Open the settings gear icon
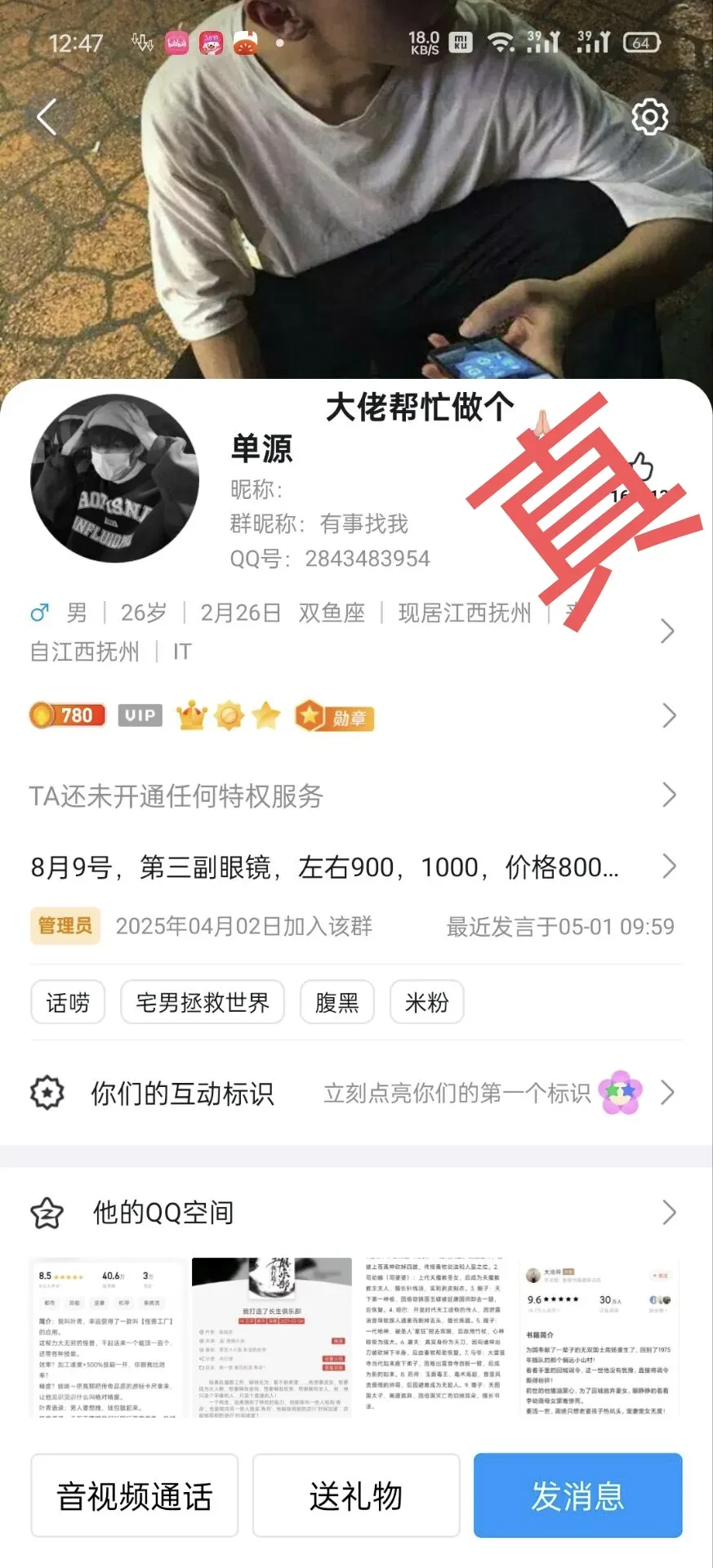 point(650,118)
